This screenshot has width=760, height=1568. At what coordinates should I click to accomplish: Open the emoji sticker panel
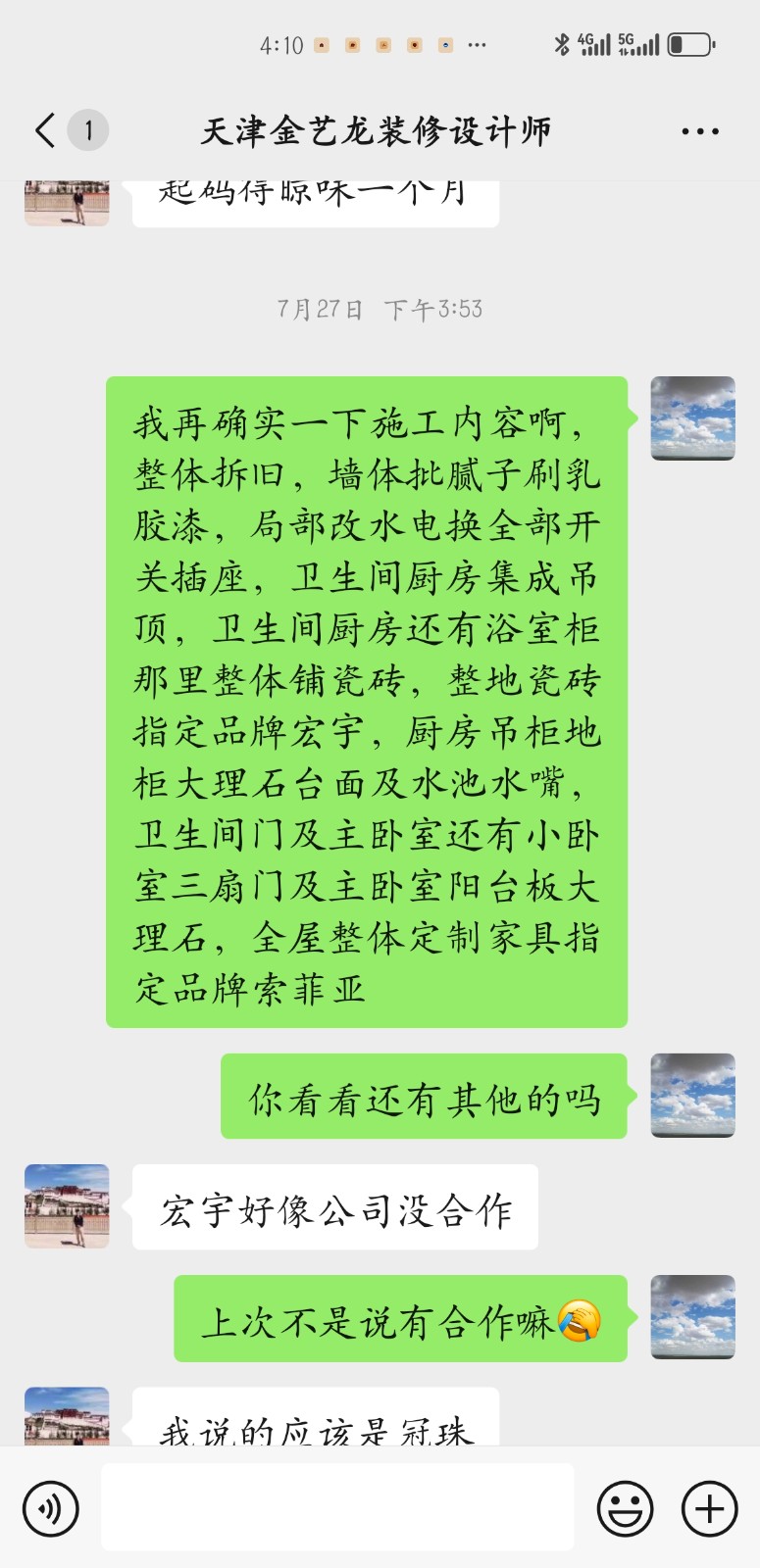coord(625,1508)
